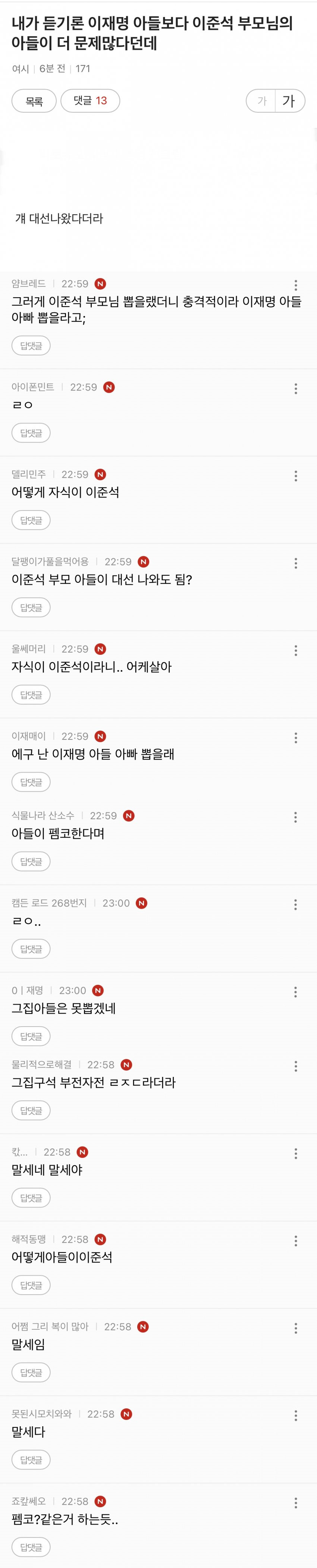This screenshot has width=317, height=1568.
Task: Reply to 죠캎쎄오's comment with 답댓글
Action: click(x=31, y=1547)
